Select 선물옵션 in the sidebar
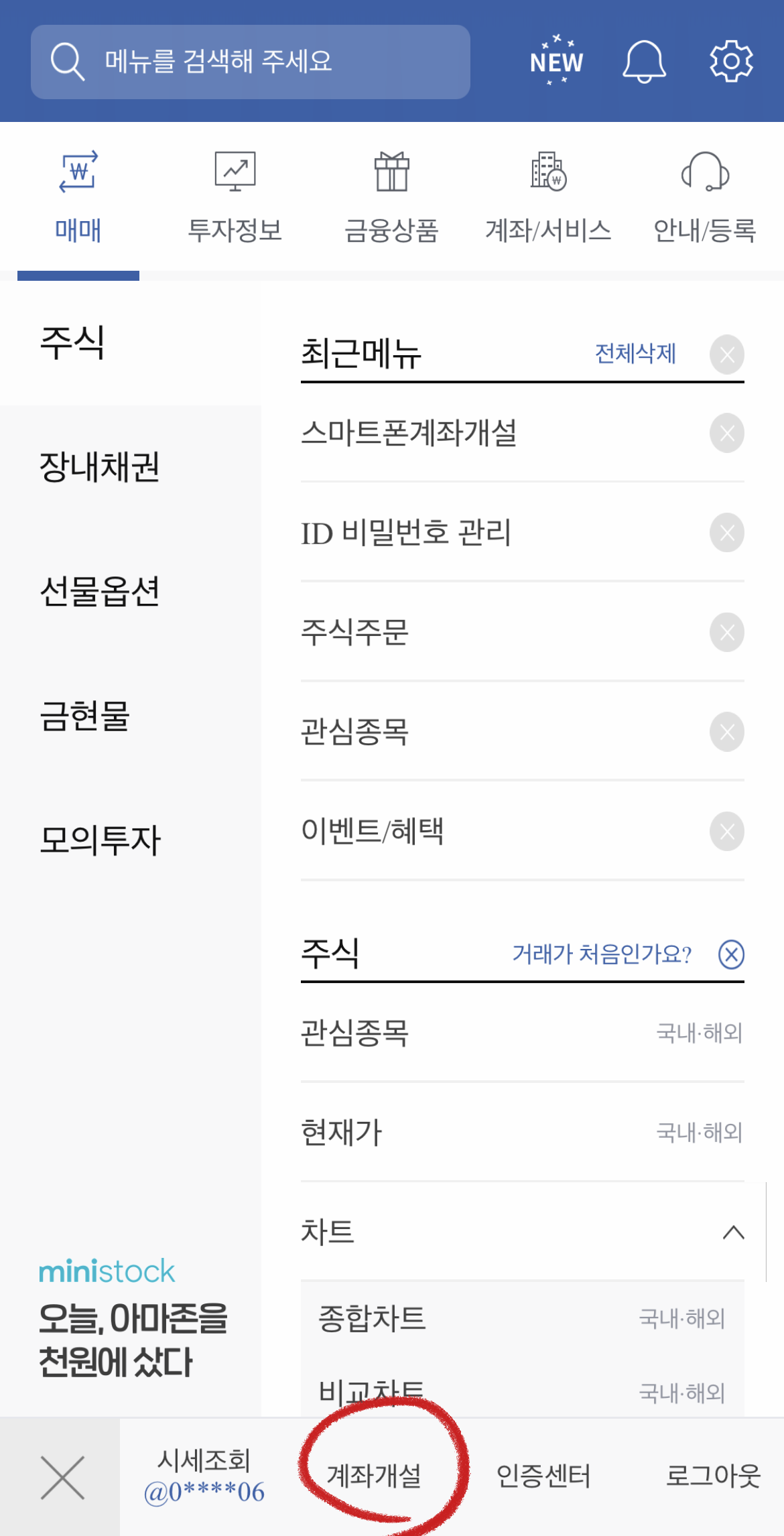 pos(101,591)
